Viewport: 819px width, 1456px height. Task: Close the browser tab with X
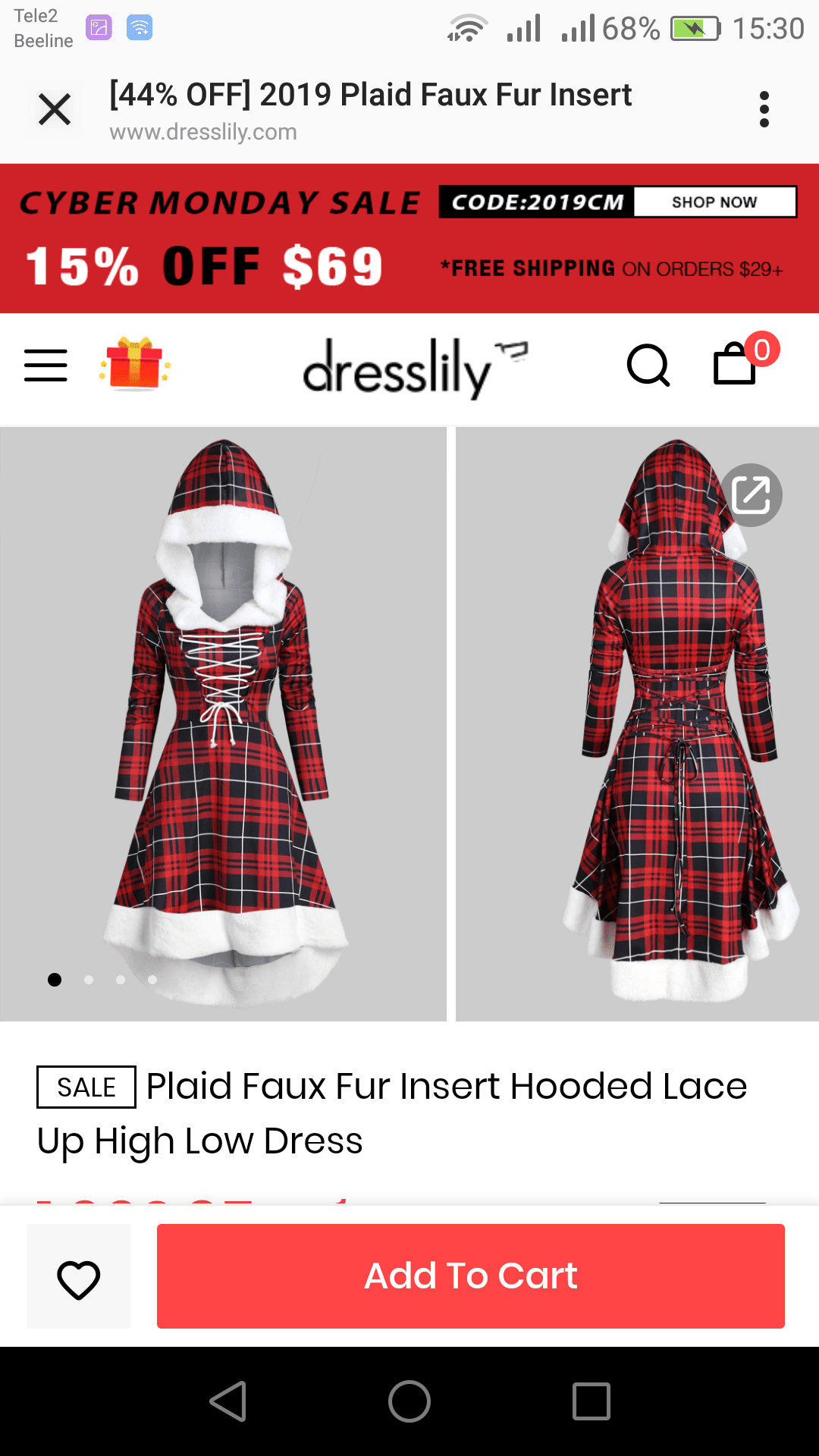(x=55, y=109)
